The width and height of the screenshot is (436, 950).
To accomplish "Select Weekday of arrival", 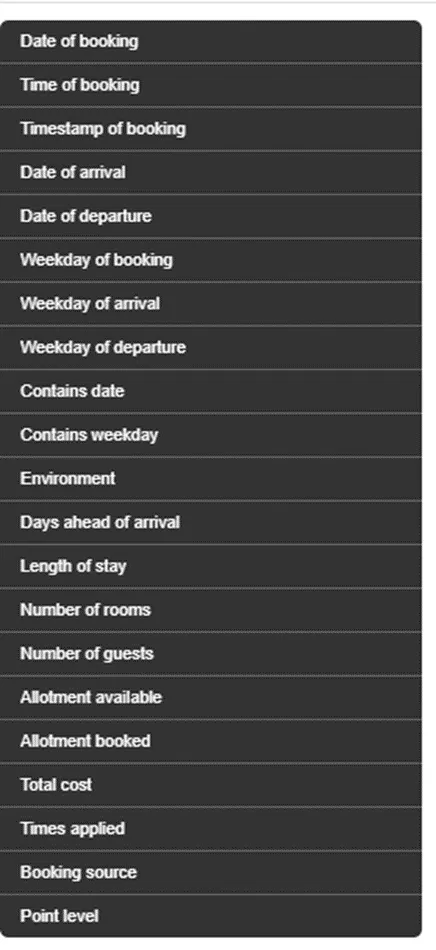I will [x=210, y=303].
